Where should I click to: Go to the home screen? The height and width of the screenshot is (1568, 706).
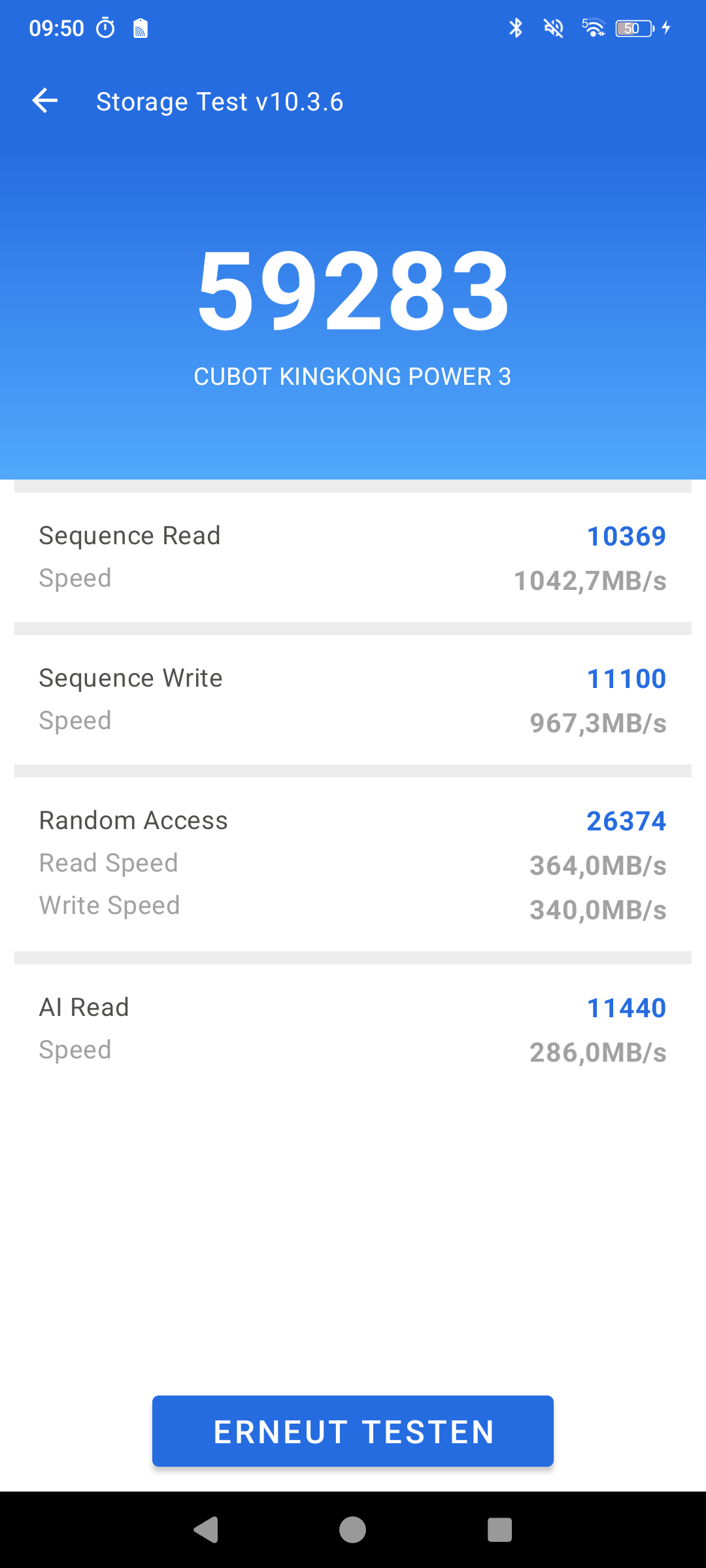point(352,1529)
